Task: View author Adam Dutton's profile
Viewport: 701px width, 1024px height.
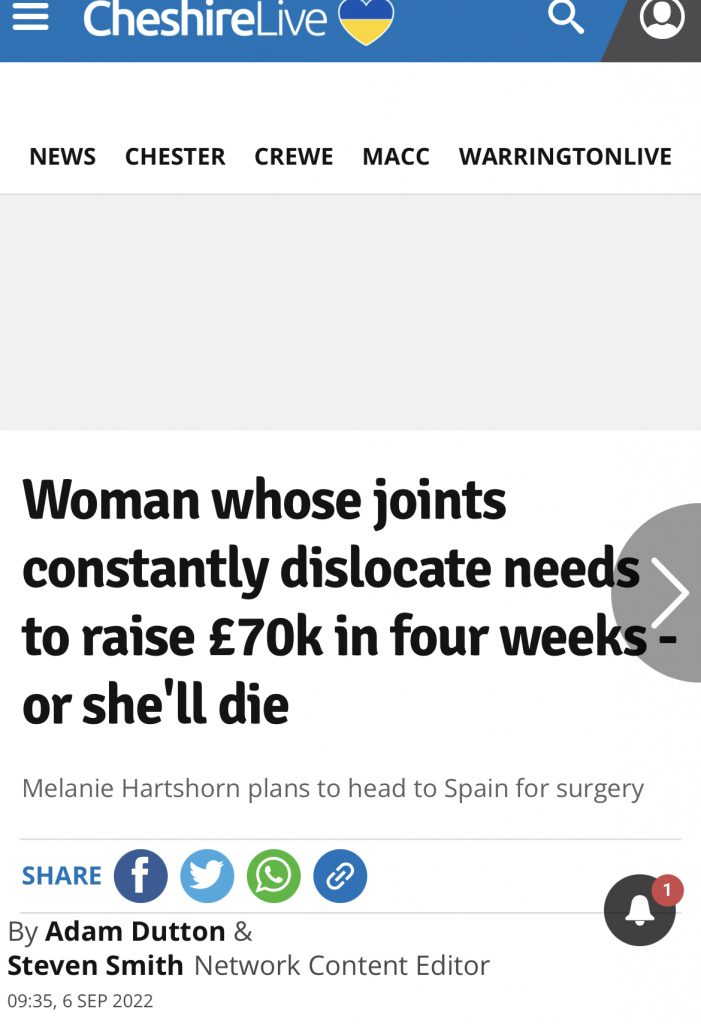Action: point(135,931)
